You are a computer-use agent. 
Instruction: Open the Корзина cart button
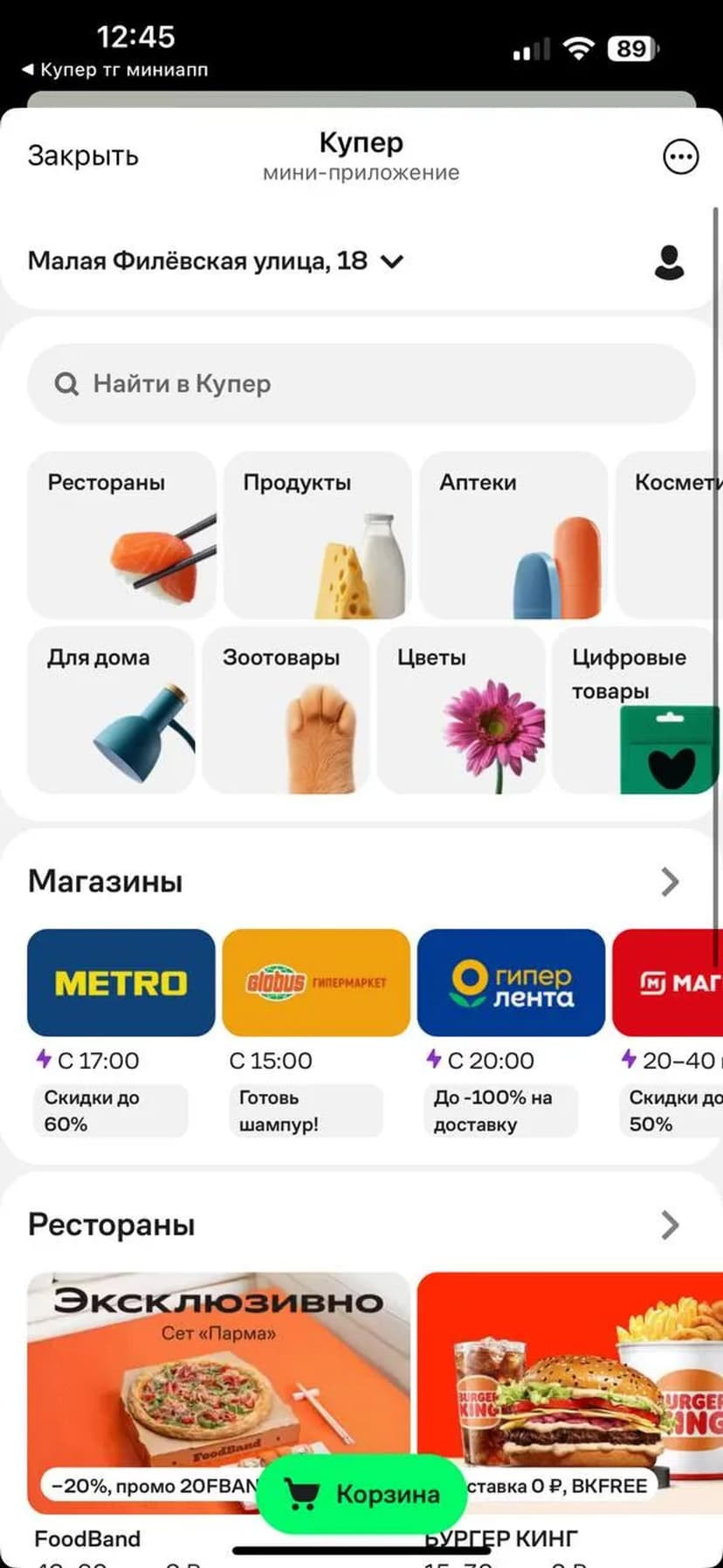coord(361,1494)
